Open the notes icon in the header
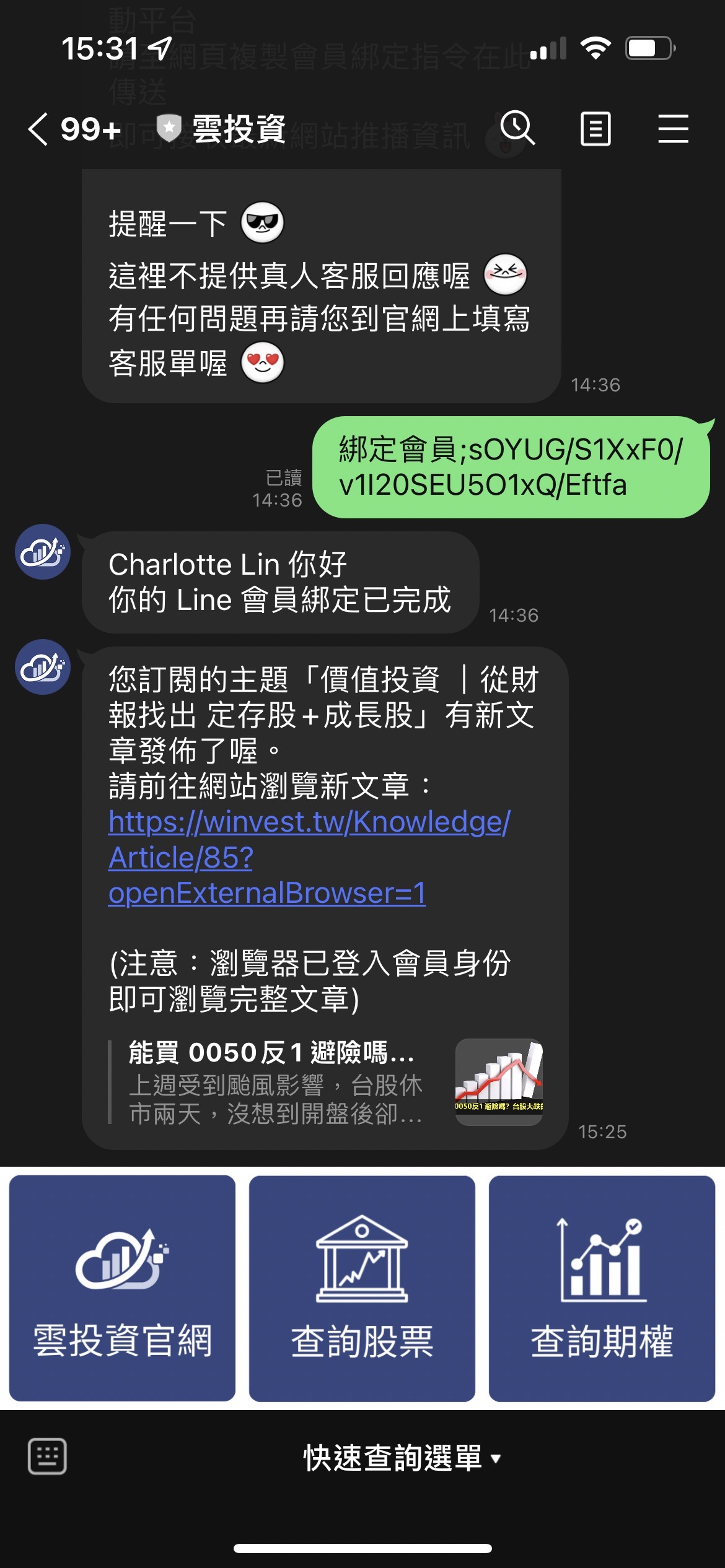This screenshot has height=1568, width=725. coord(595,129)
